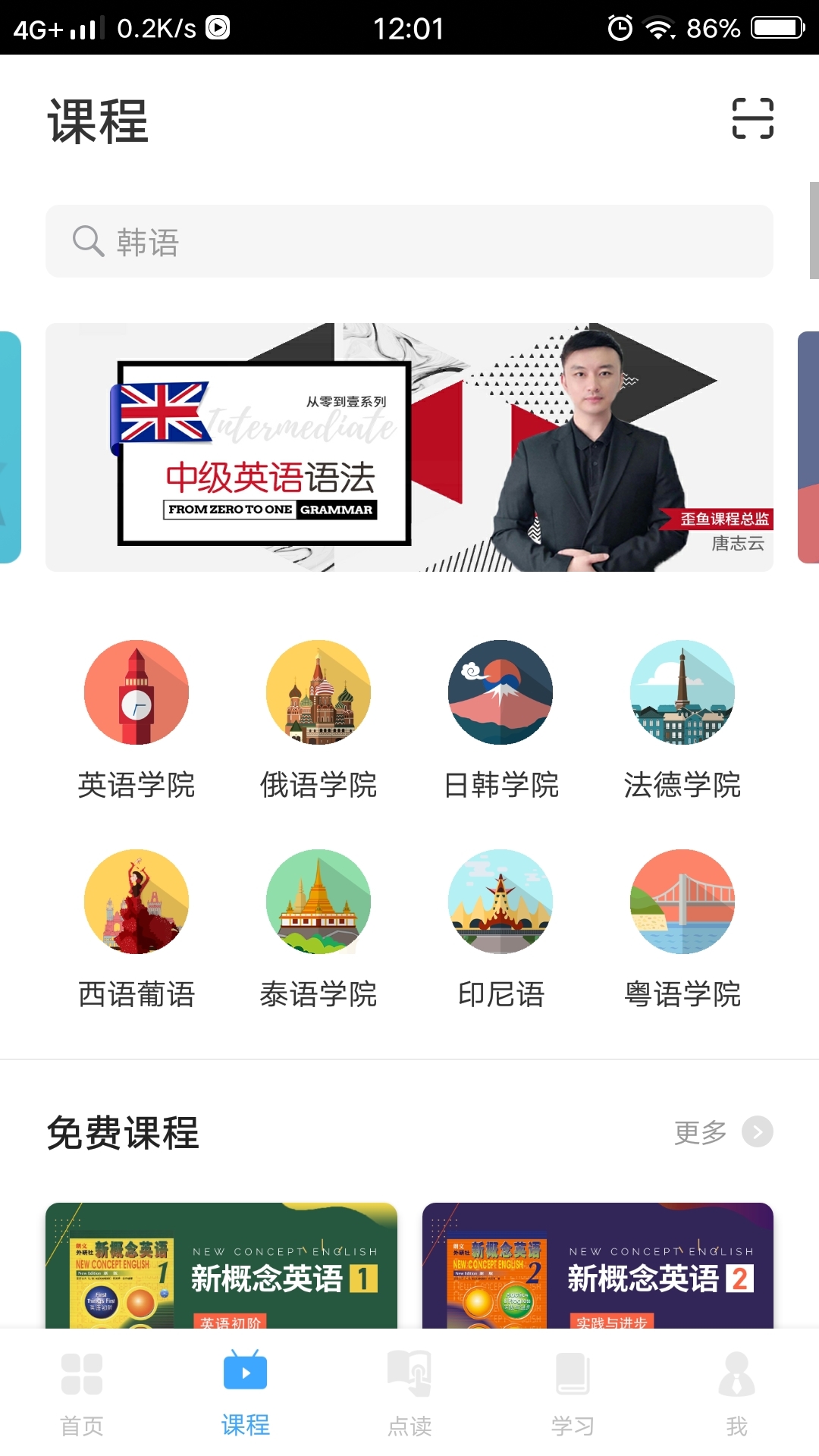The image size is (819, 1456).
Task: Open 俄语学院 category
Action: 318,720
